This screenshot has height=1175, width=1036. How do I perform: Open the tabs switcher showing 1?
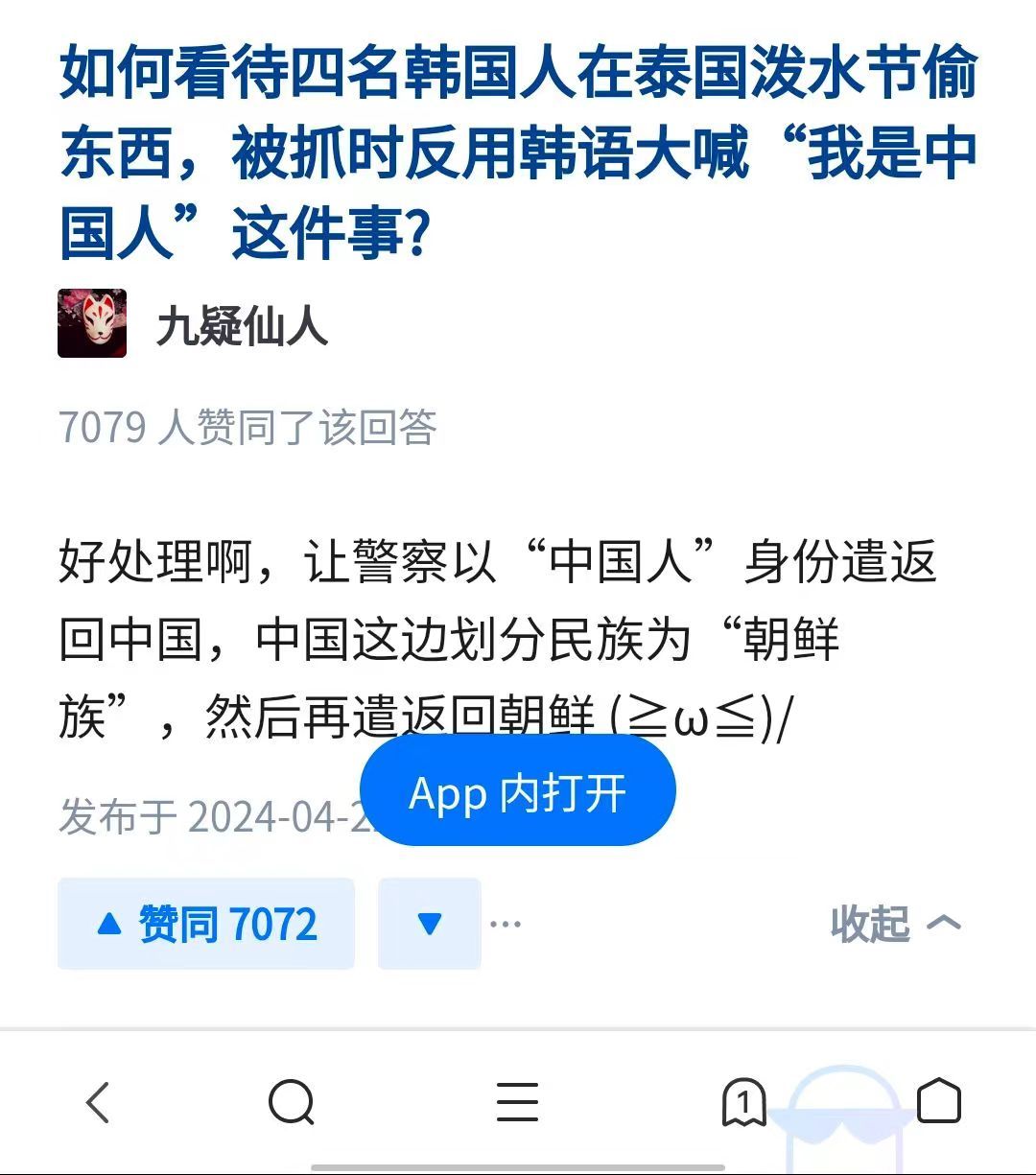[x=743, y=1102]
